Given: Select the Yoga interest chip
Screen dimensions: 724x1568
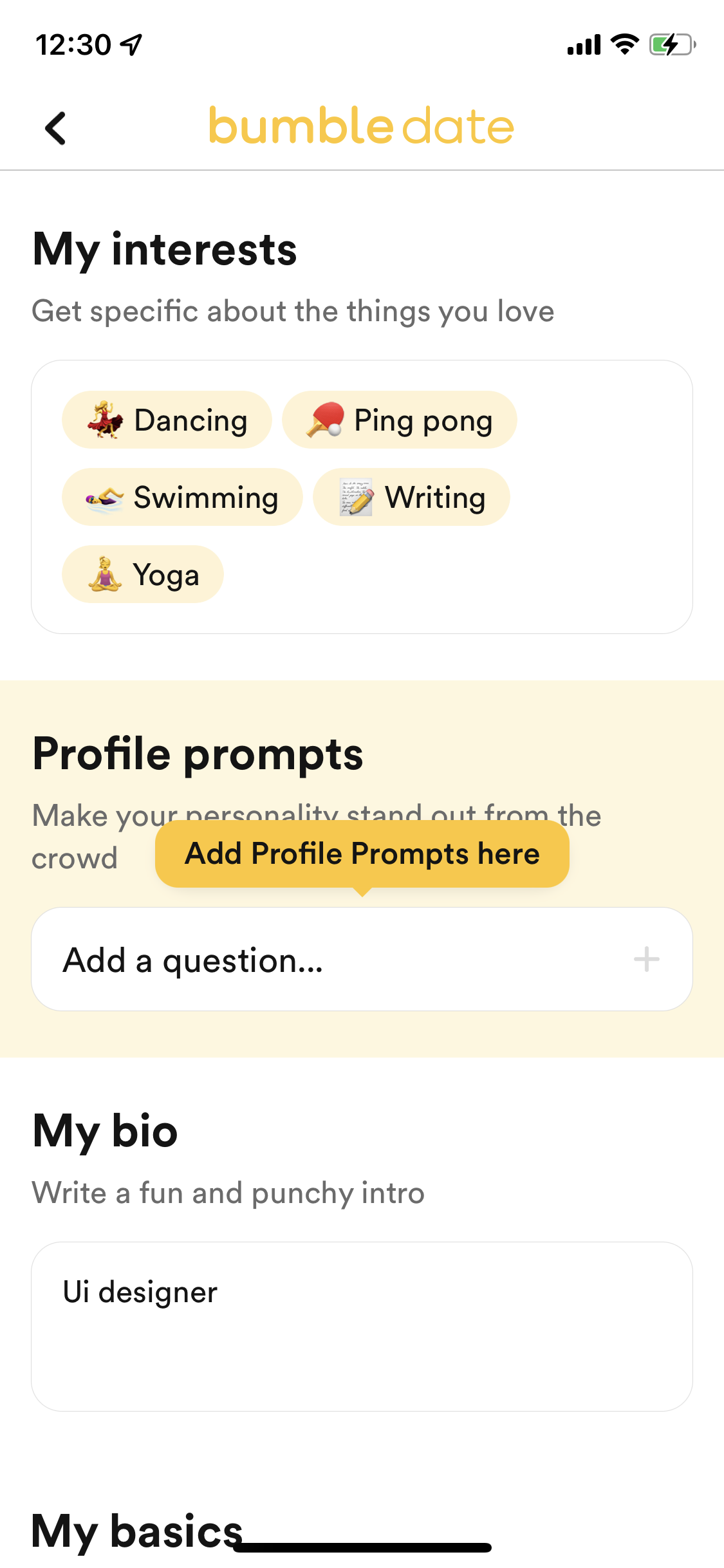Looking at the screenshot, I should 142,574.
